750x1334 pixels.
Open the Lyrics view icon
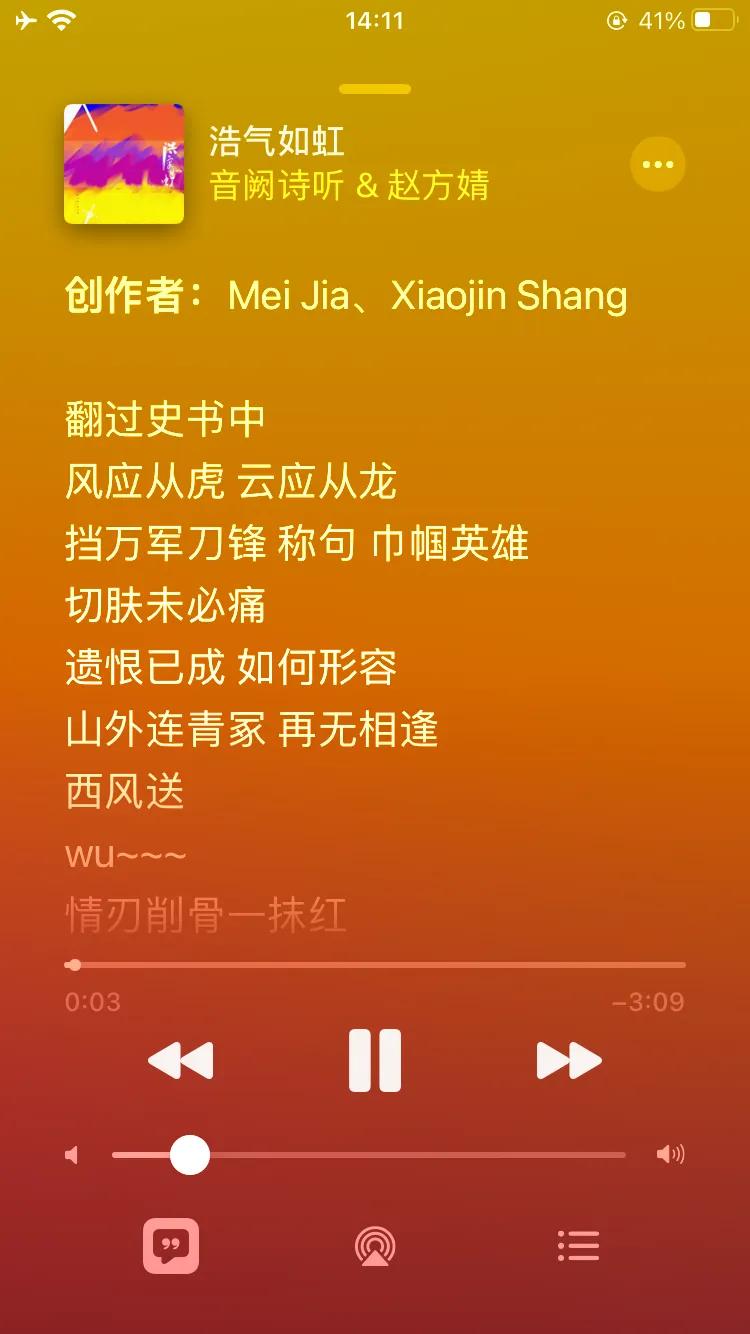[x=172, y=1246]
